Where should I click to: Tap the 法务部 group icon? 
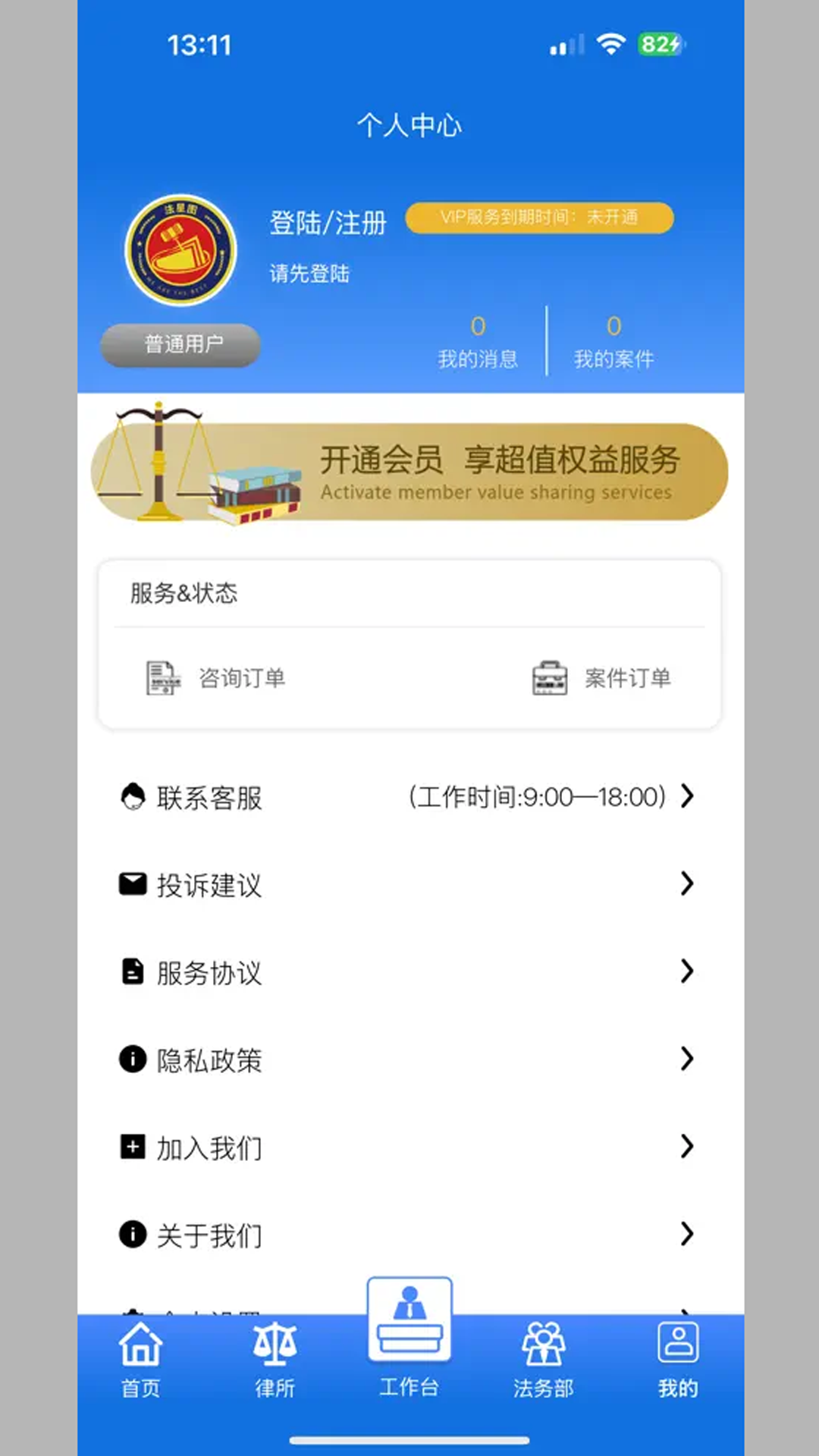point(544,1346)
